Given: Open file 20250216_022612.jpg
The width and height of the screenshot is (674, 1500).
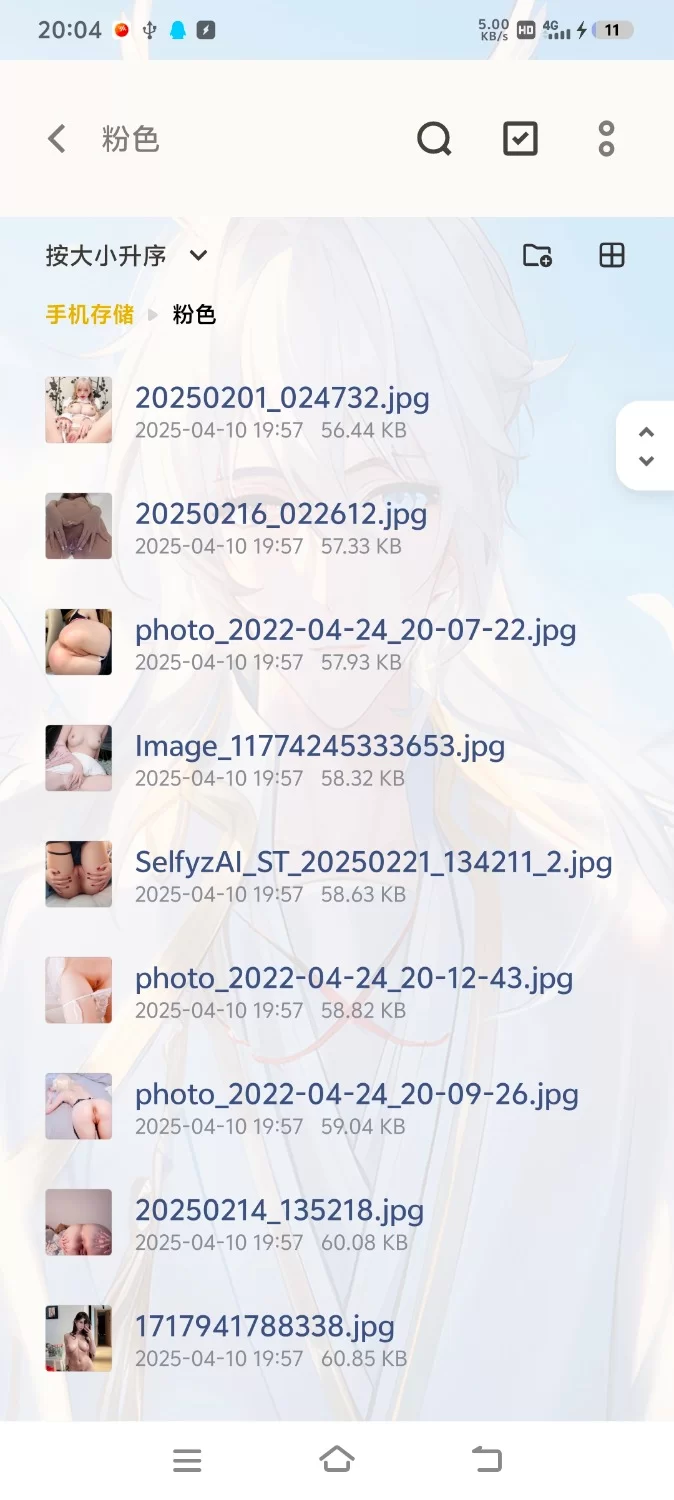Looking at the screenshot, I should (x=281, y=514).
